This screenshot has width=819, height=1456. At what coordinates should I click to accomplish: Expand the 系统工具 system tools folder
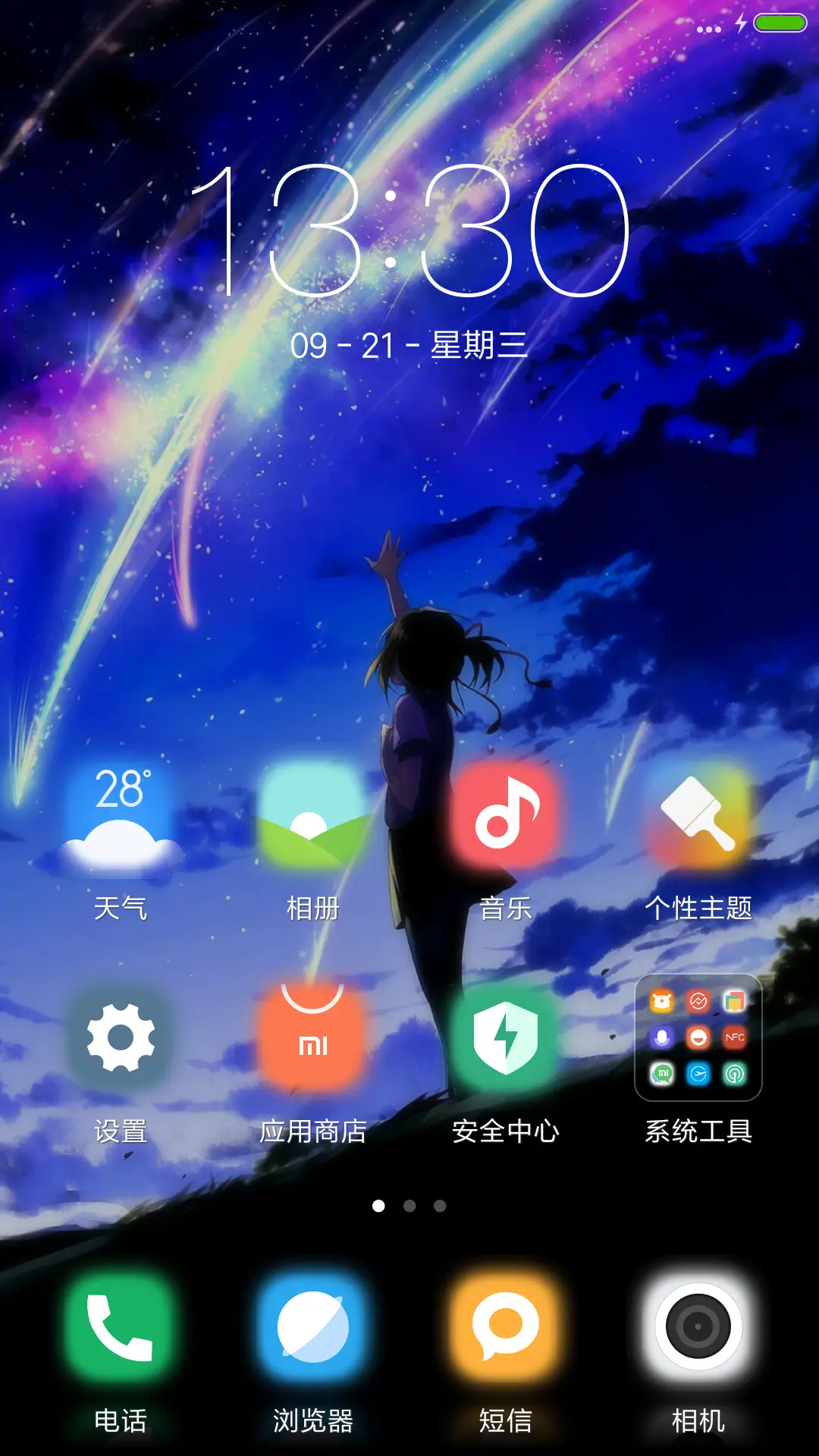[698, 1039]
